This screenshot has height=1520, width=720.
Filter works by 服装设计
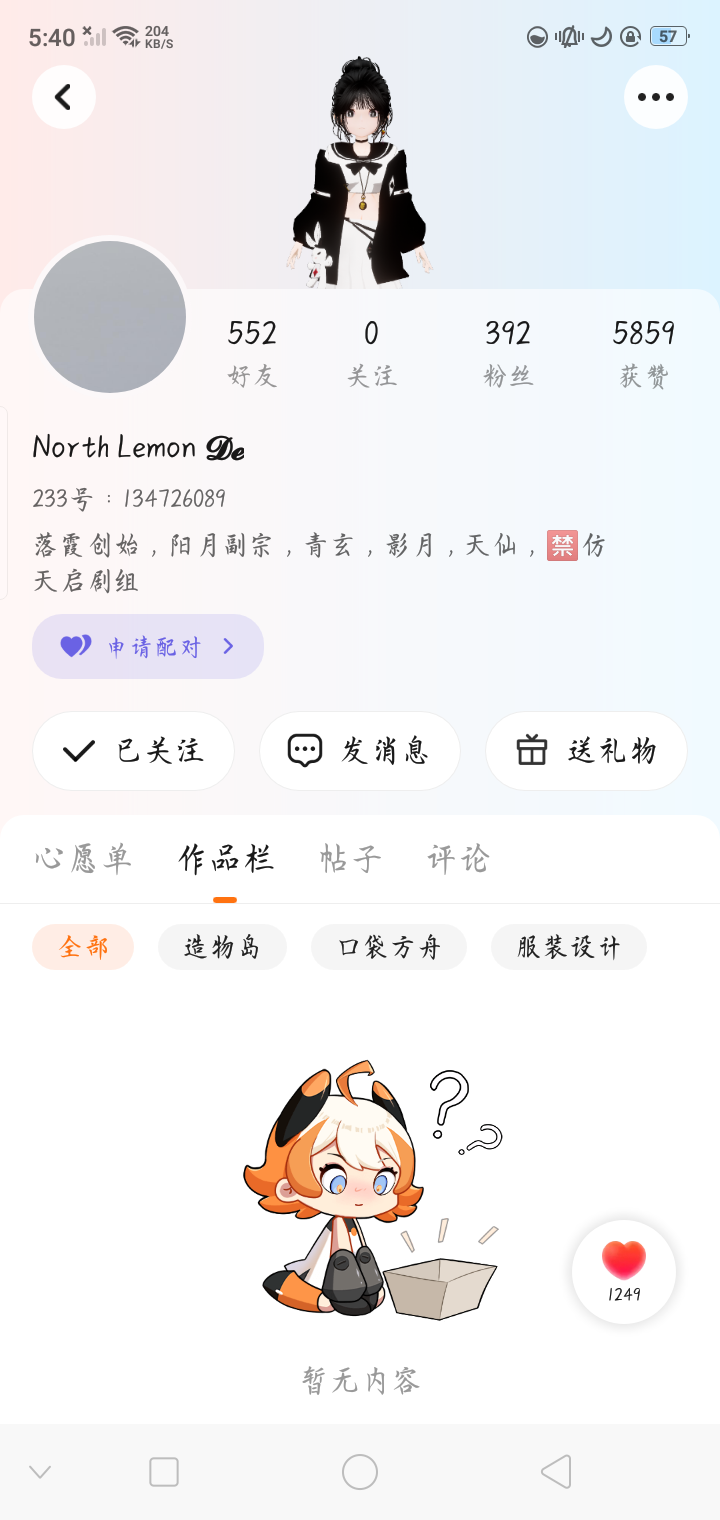click(568, 947)
